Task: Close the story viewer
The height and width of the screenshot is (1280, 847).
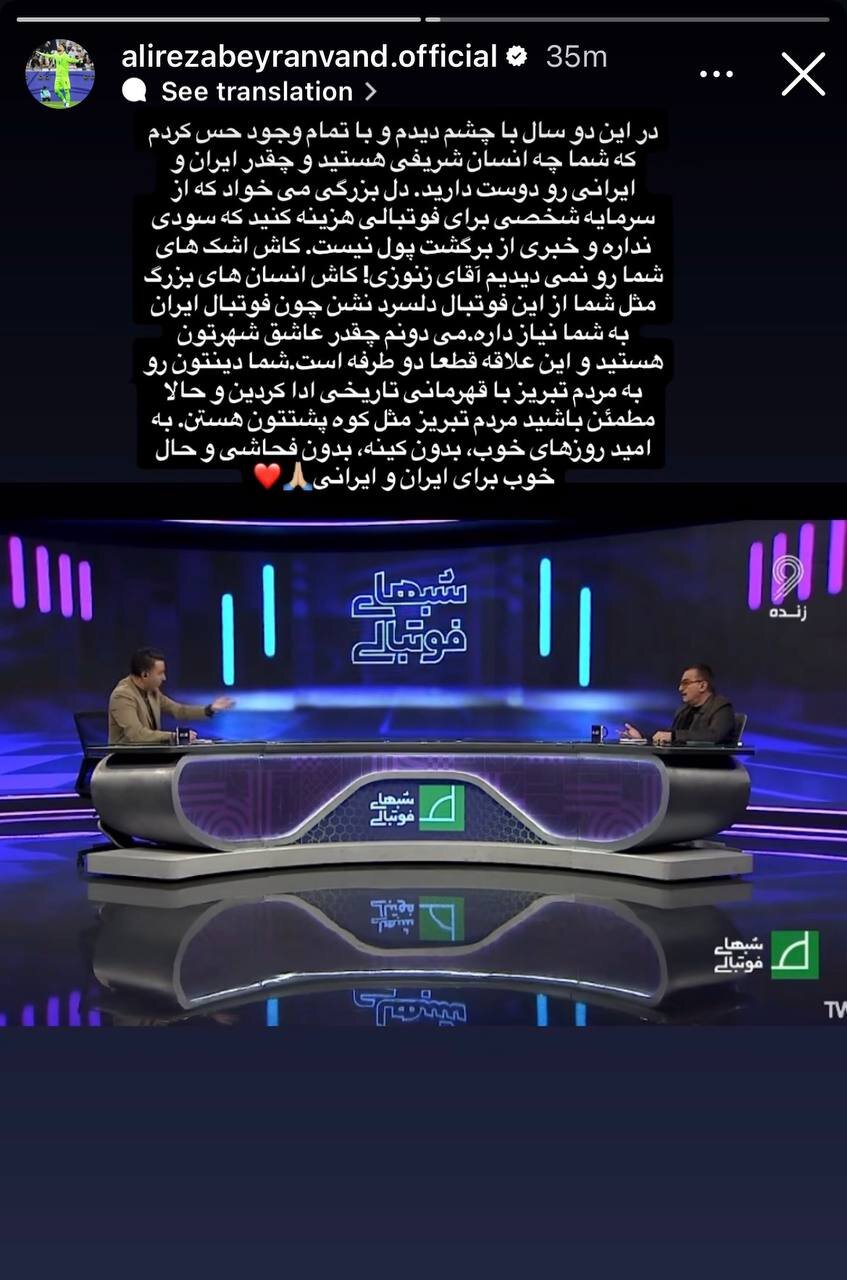Action: click(803, 75)
